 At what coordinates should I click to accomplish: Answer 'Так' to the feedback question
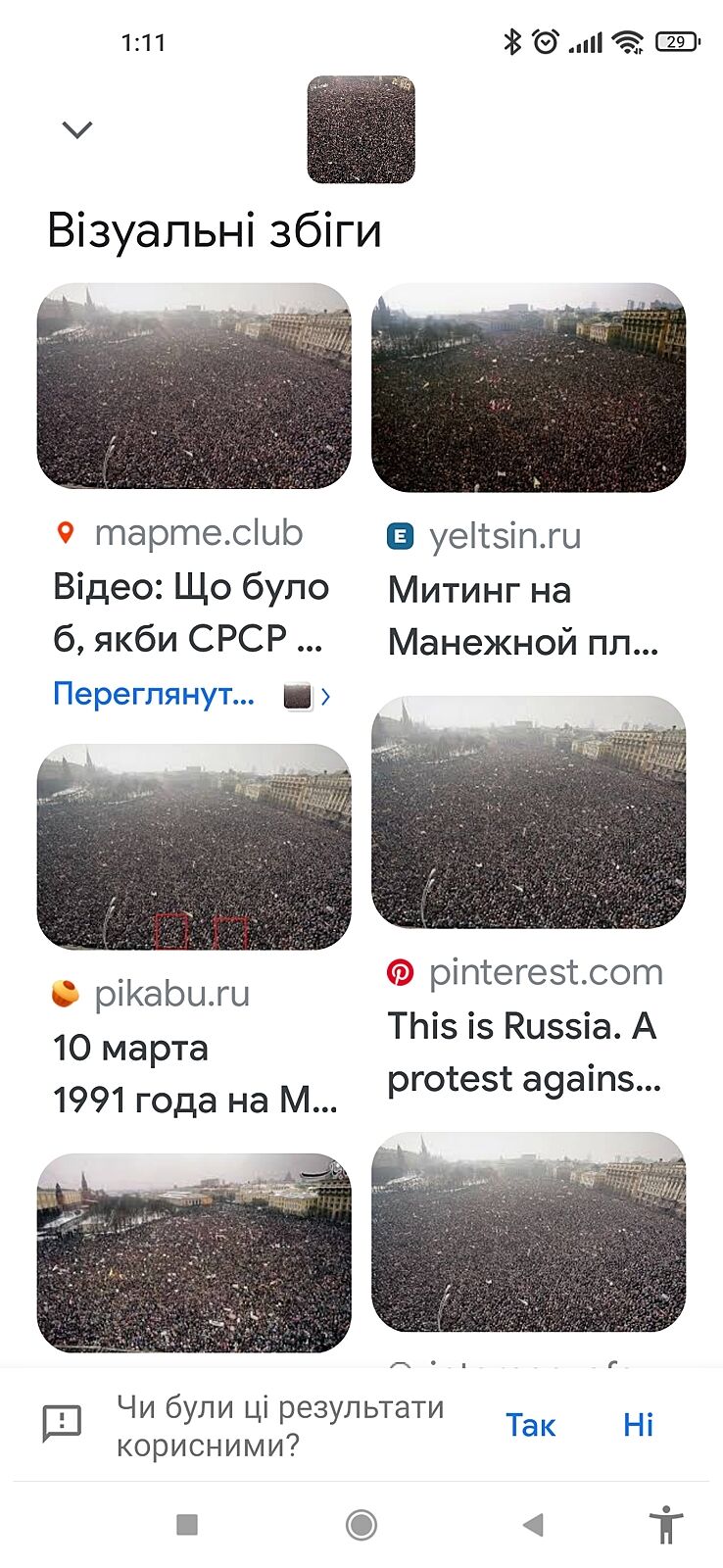[530, 1425]
